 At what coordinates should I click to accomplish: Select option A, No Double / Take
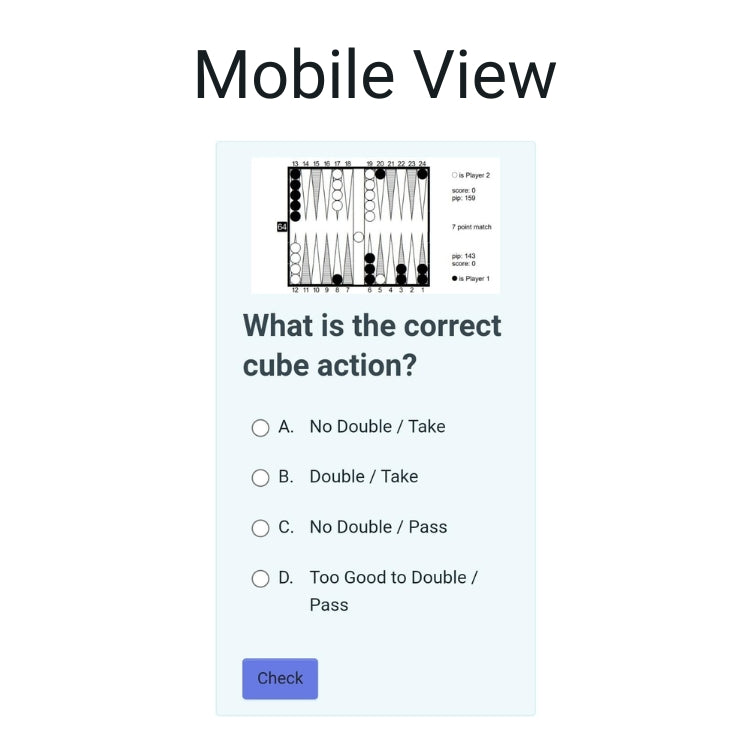[260, 428]
